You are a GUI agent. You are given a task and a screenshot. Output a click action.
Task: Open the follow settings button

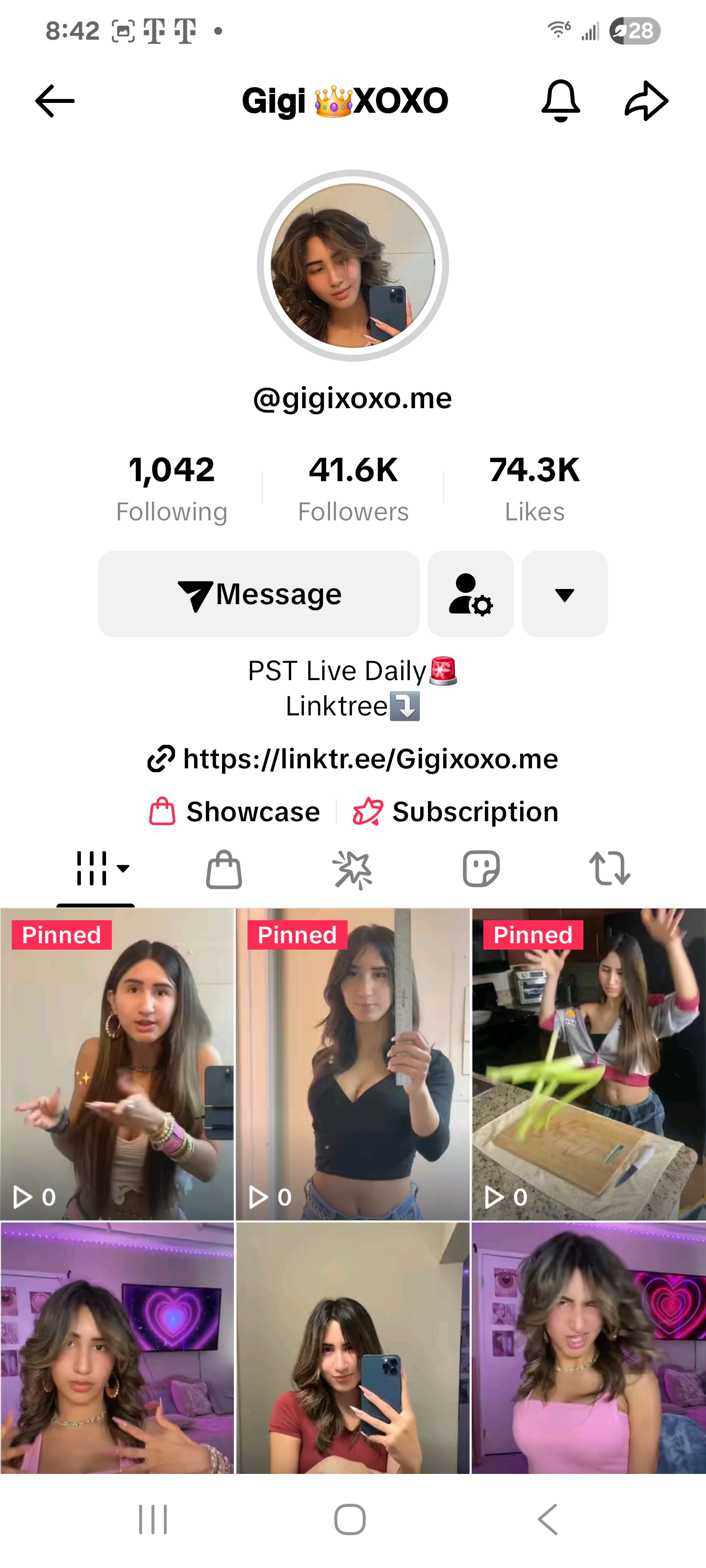(x=470, y=594)
